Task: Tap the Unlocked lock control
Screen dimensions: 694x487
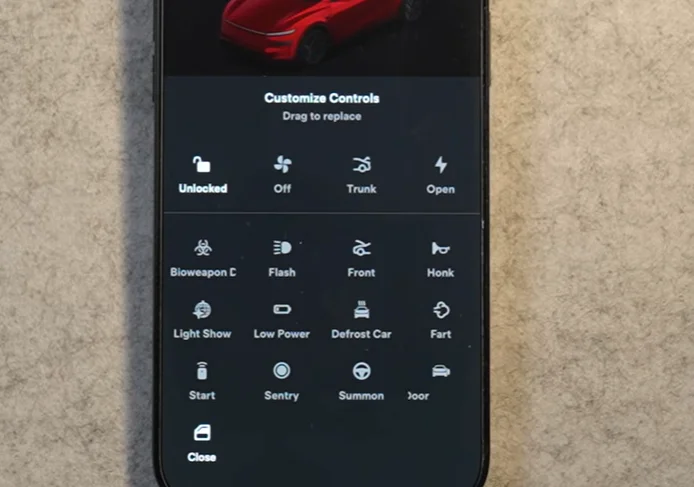Action: click(x=202, y=174)
